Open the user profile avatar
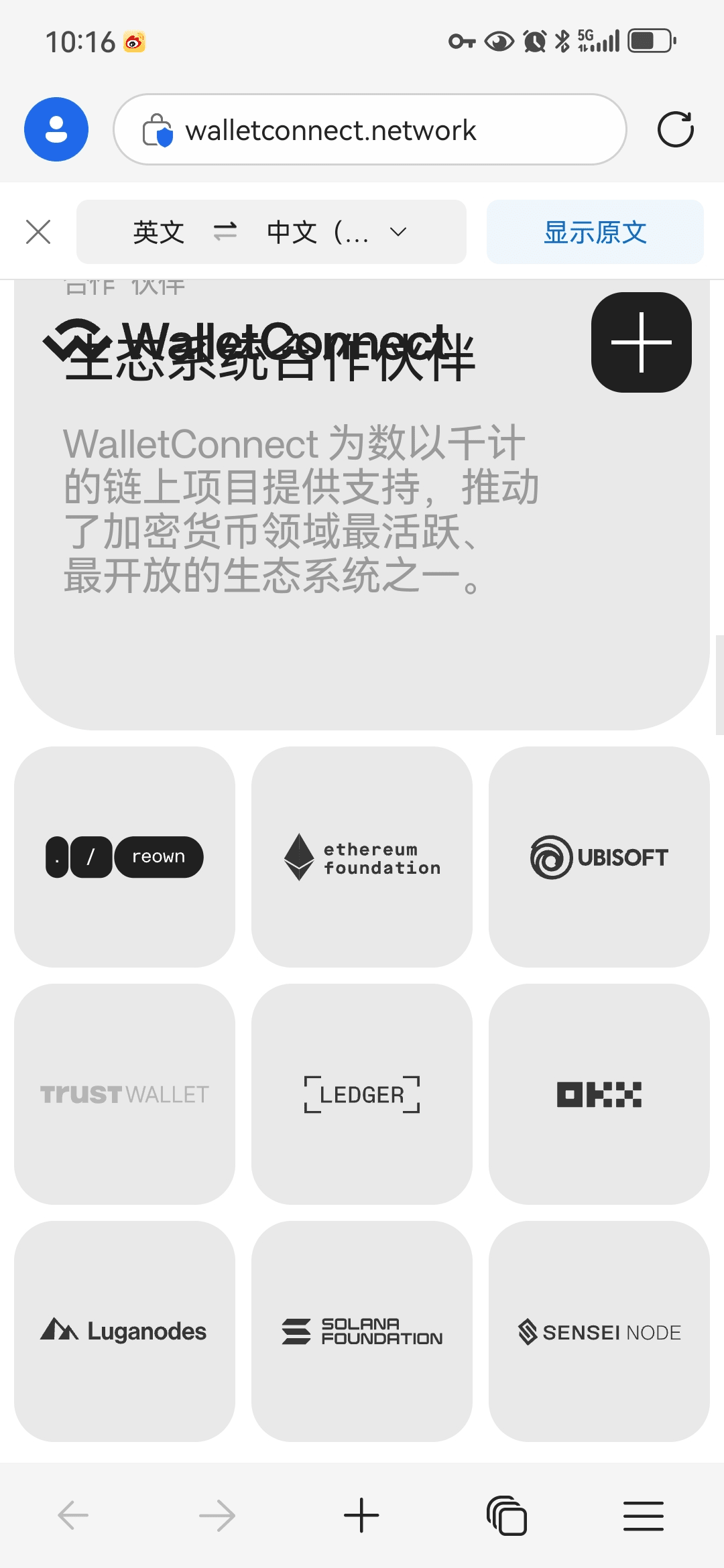This screenshot has height=1568, width=724. 56,129
